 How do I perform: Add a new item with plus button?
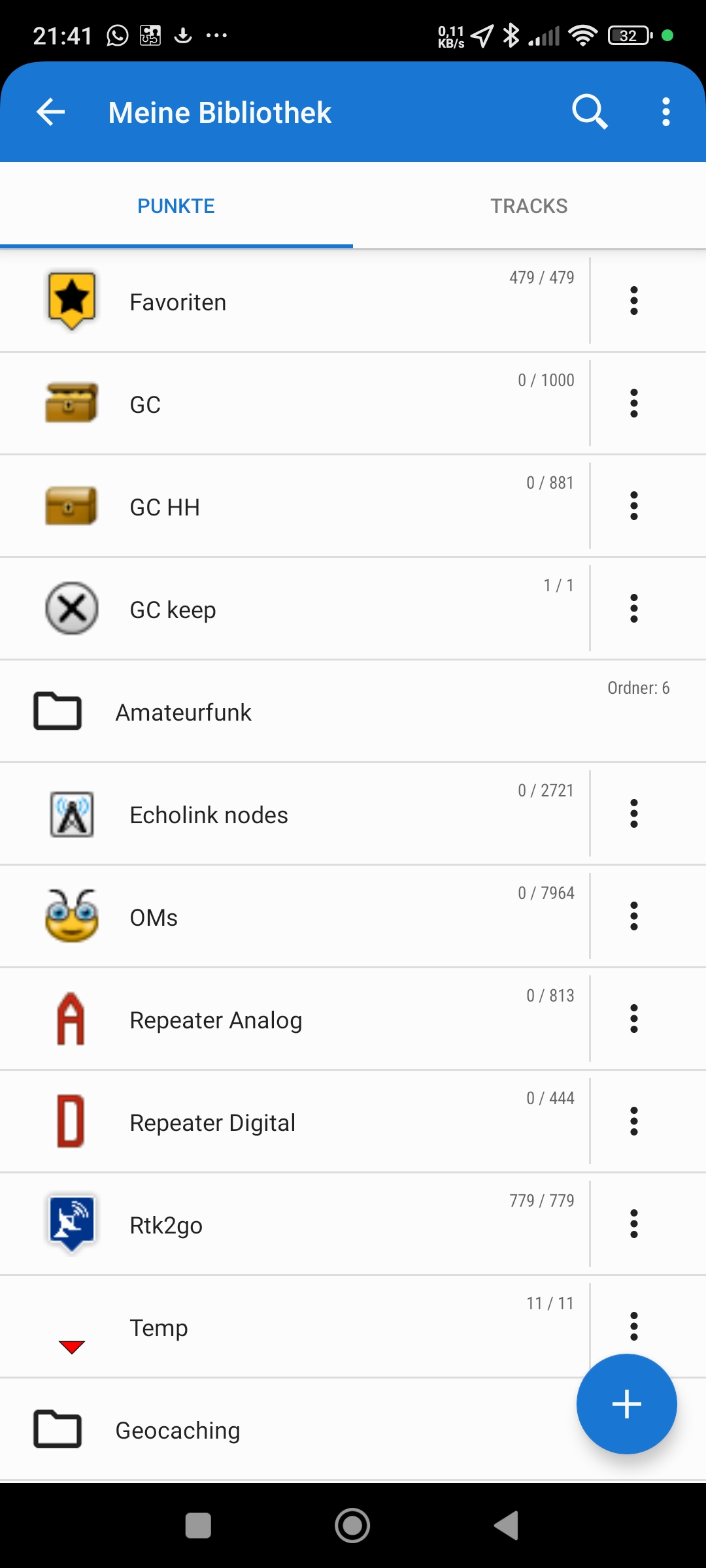(626, 1404)
